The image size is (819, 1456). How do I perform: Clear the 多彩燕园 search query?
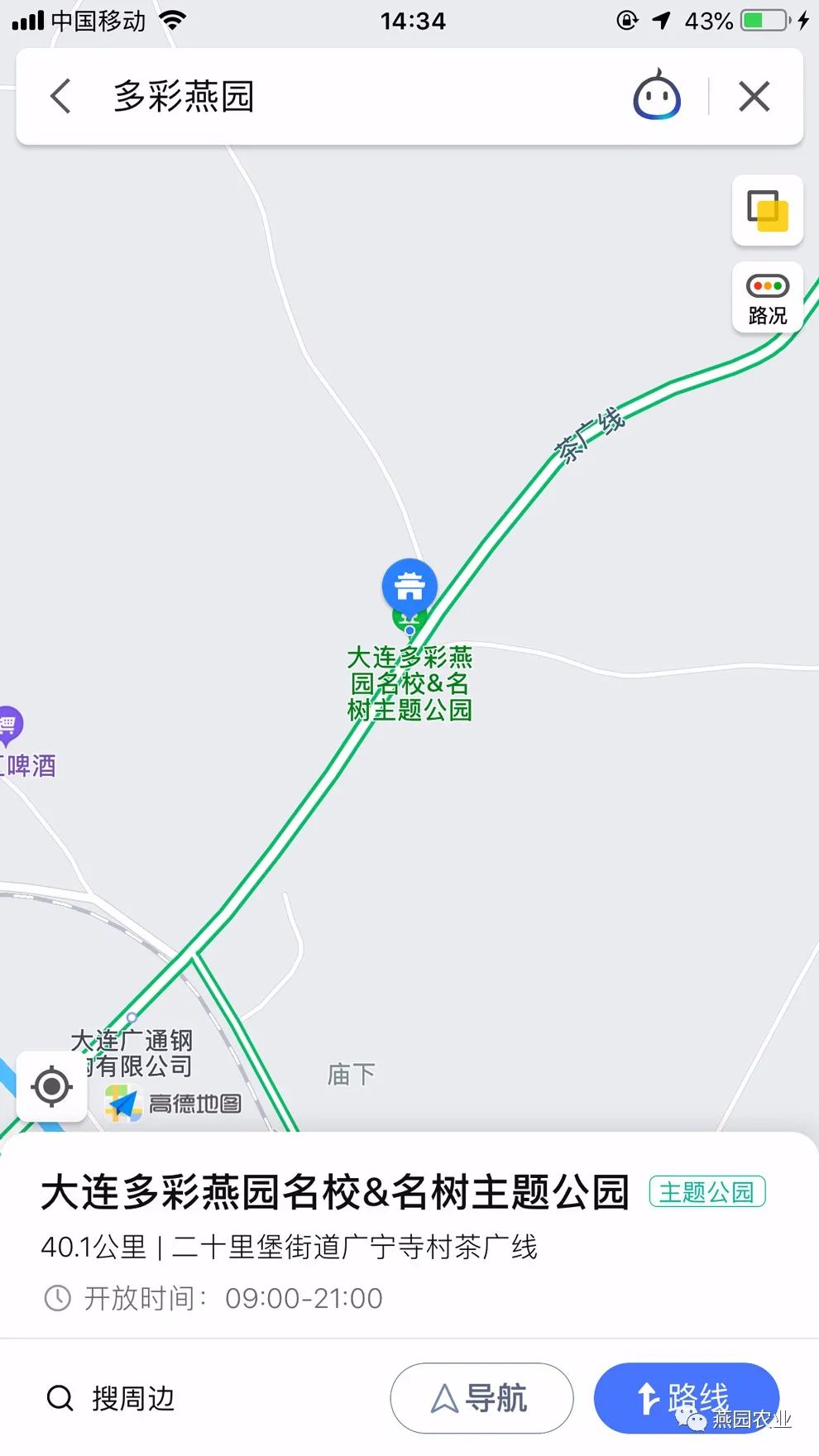pos(754,96)
